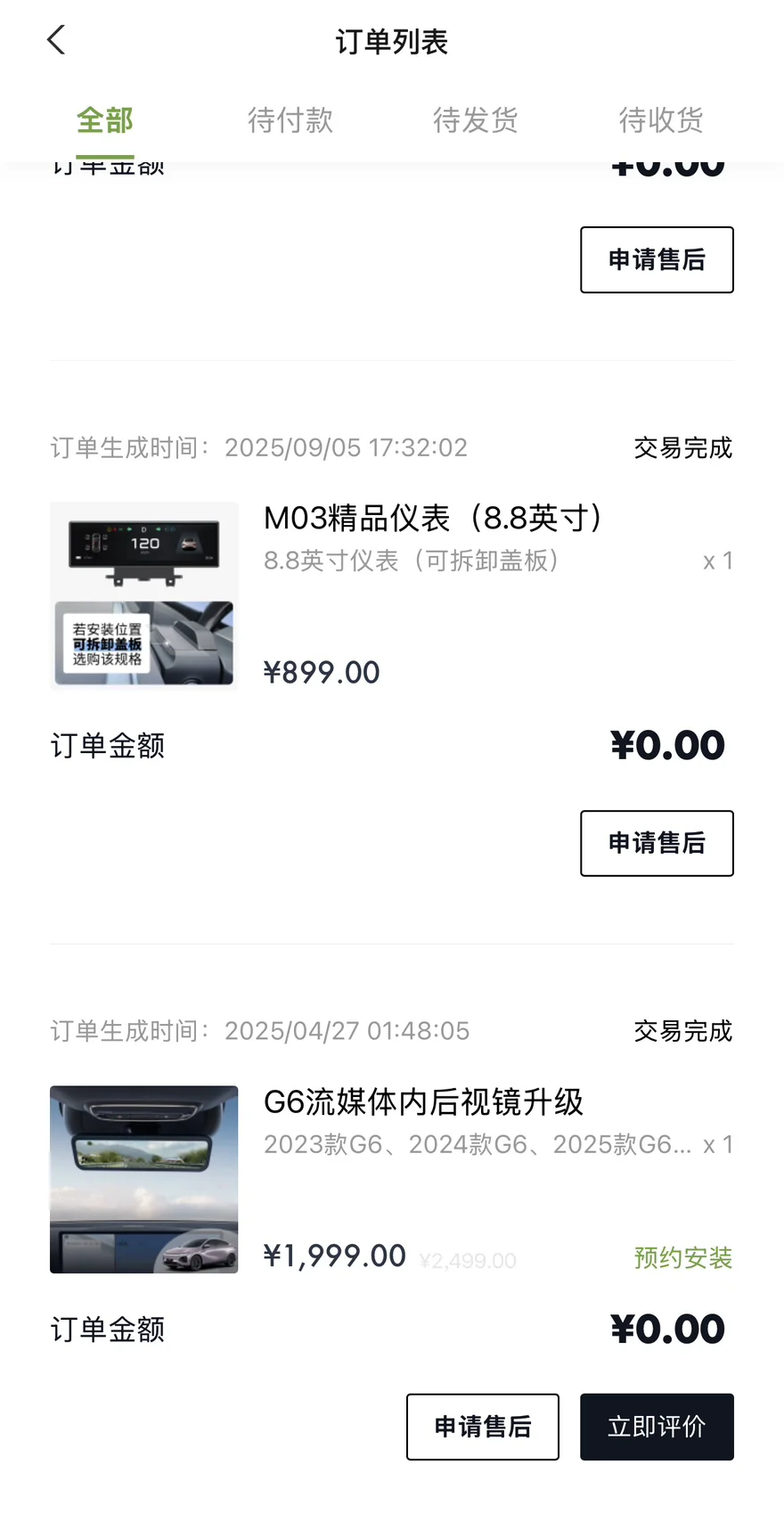Open the 待发货 tab
The width and height of the screenshot is (784, 1514).
[476, 120]
